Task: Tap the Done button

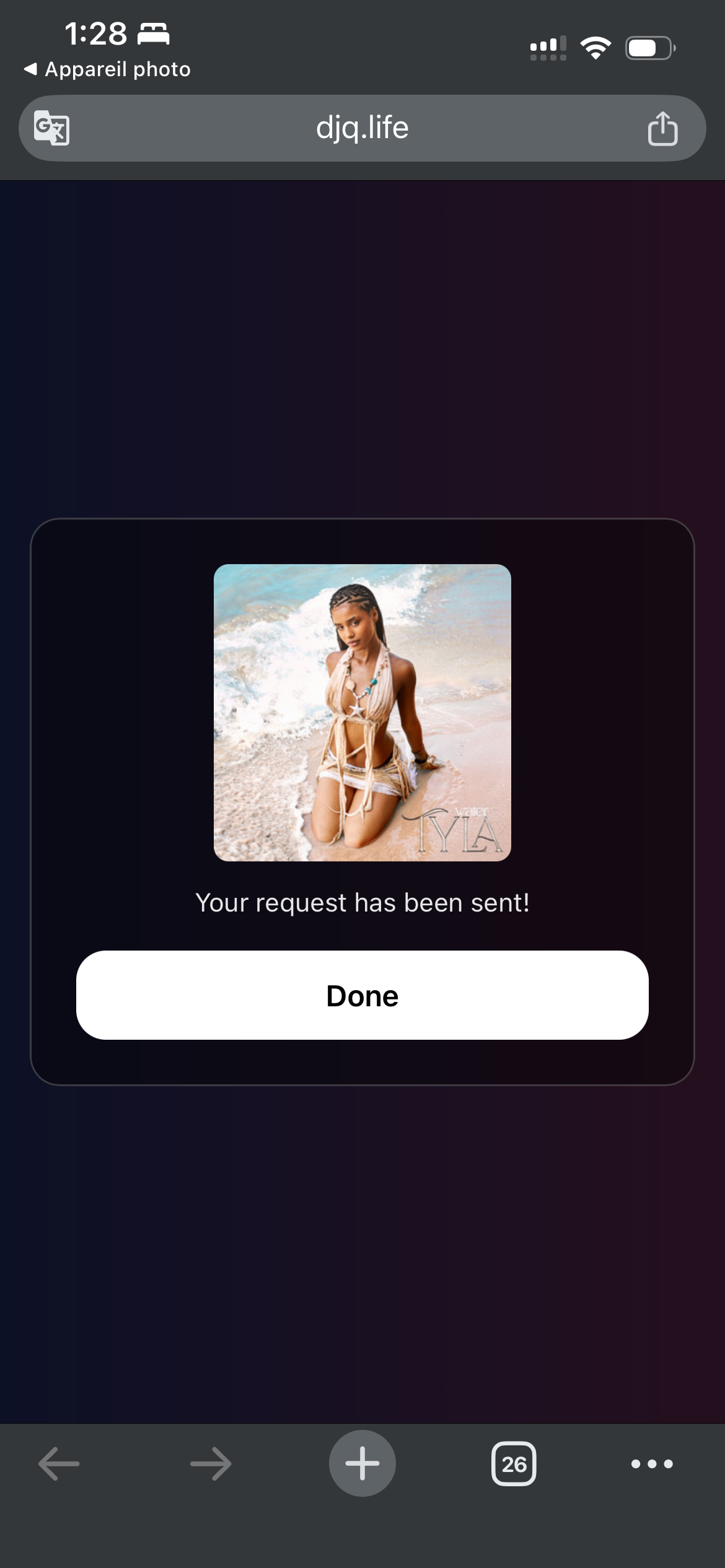Action: coord(362,995)
